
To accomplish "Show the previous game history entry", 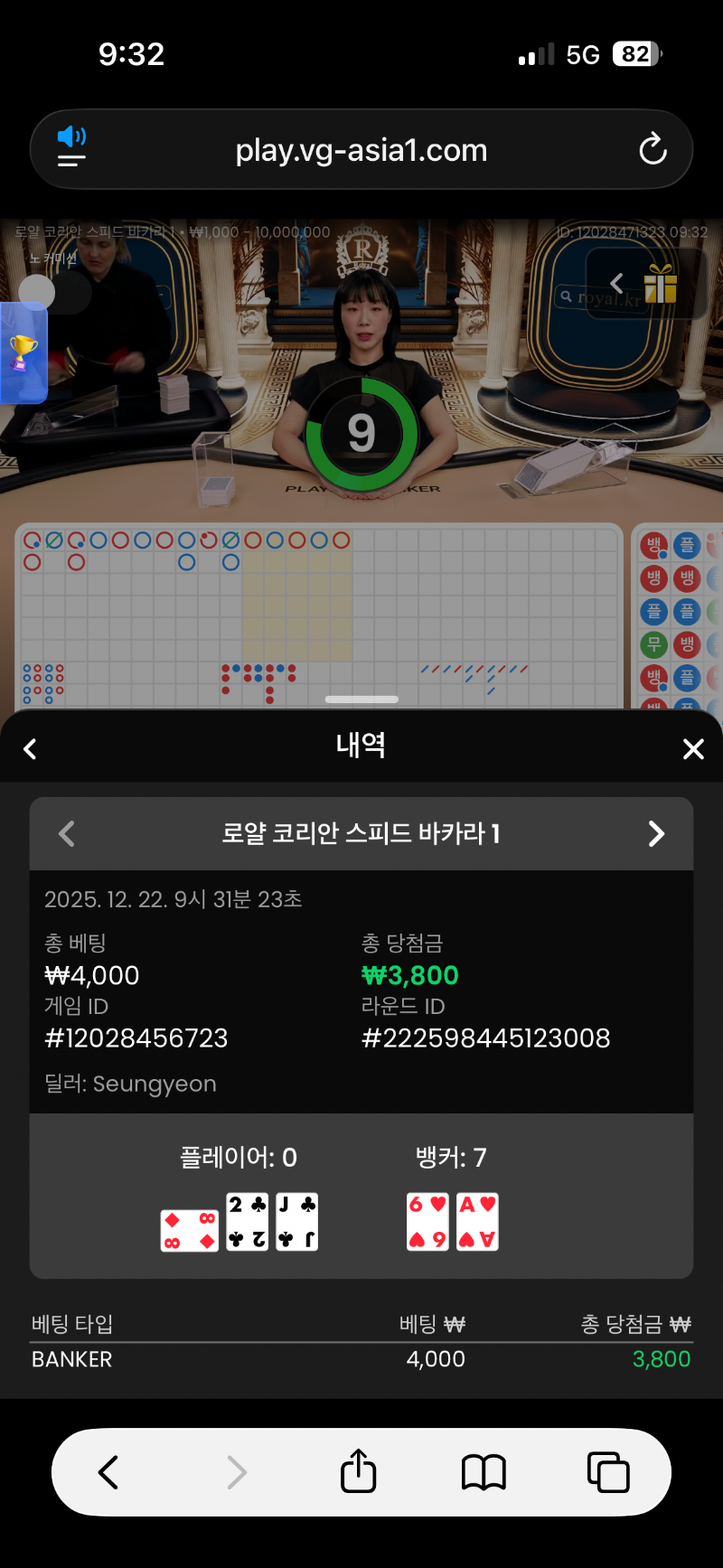I will pos(66,833).
